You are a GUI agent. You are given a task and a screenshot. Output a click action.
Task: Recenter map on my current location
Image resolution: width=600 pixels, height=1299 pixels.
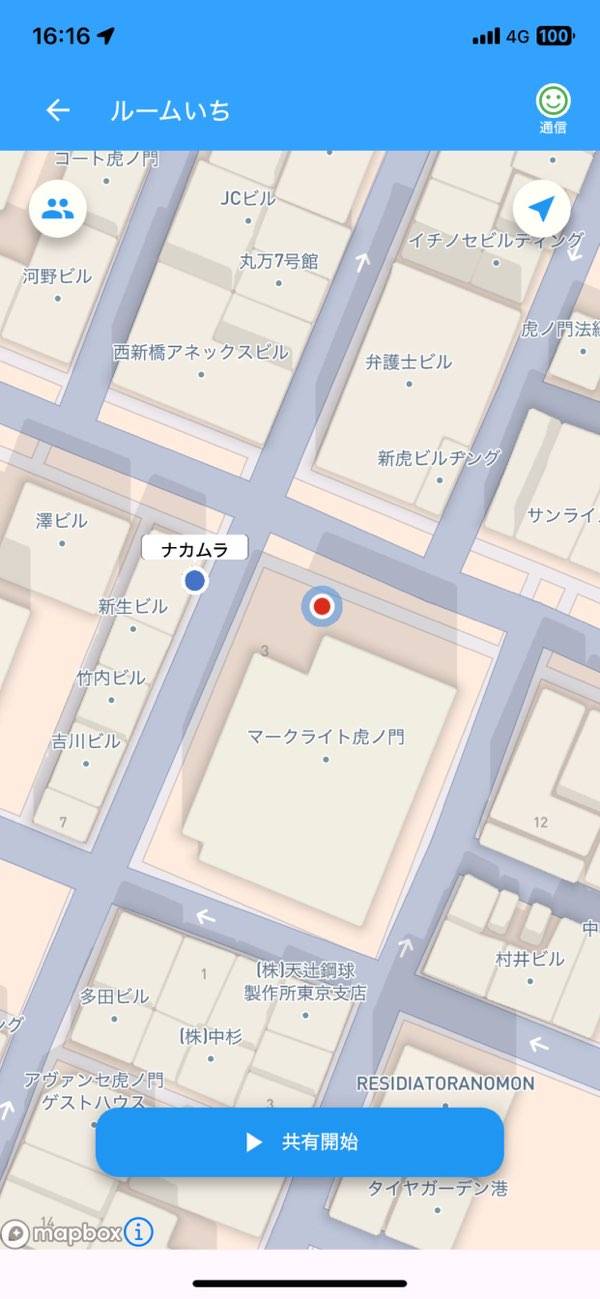tap(541, 209)
